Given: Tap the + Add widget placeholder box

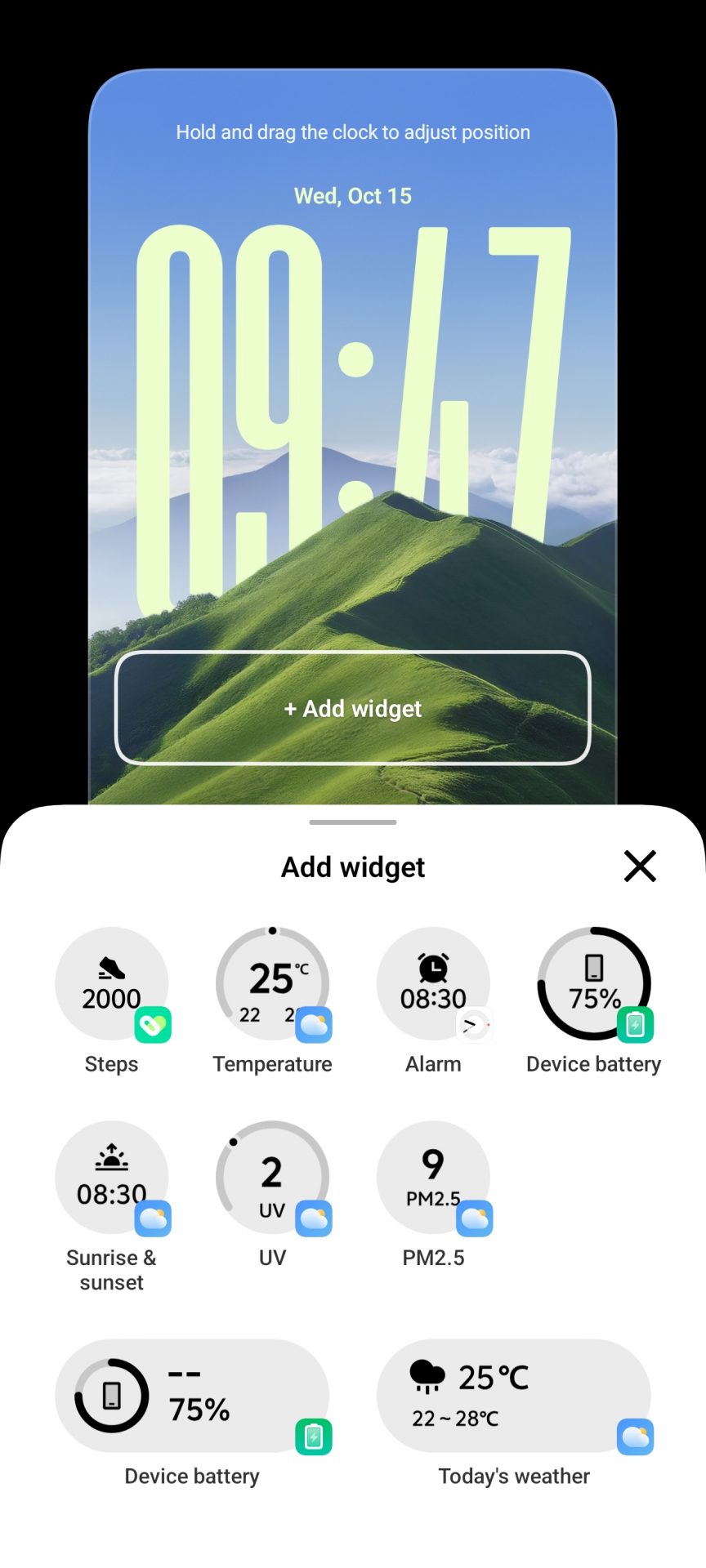Looking at the screenshot, I should [x=352, y=708].
